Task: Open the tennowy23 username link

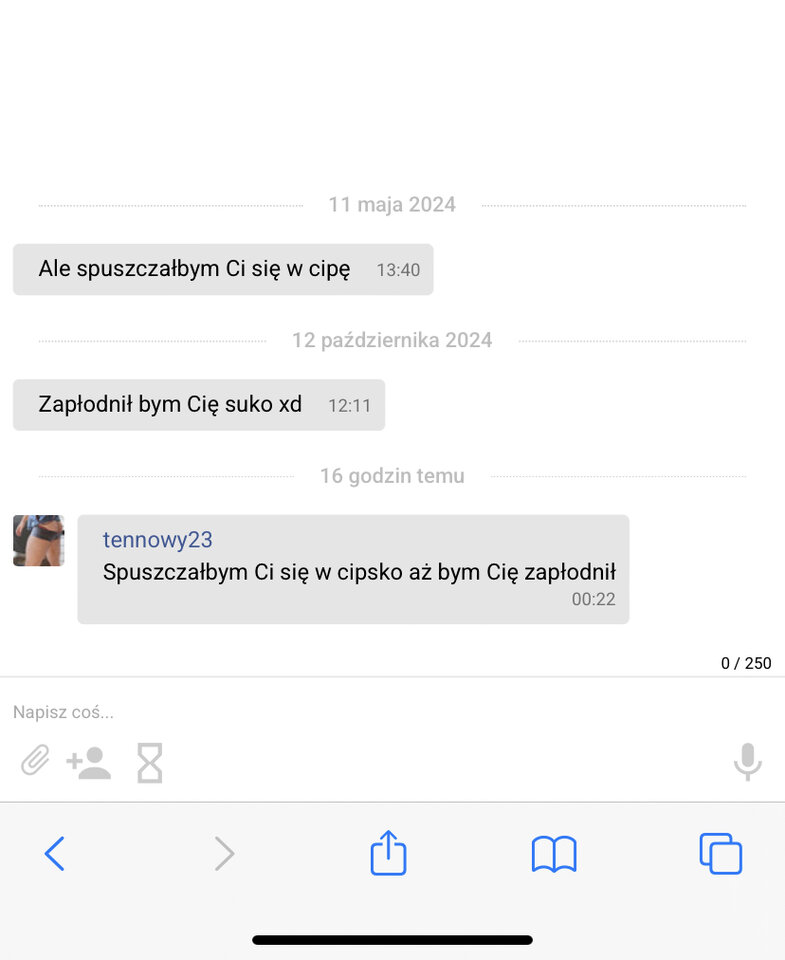Action: [158, 540]
